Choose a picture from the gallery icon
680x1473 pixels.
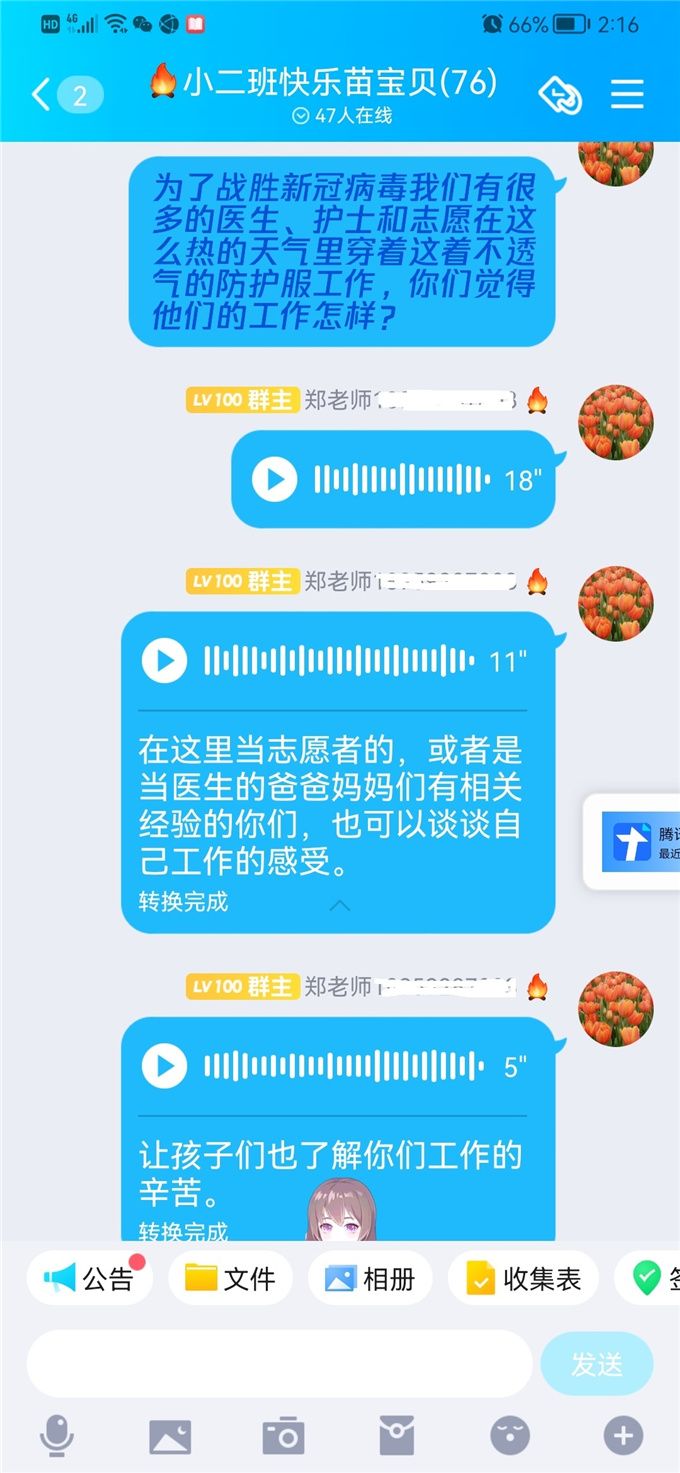170,1436
